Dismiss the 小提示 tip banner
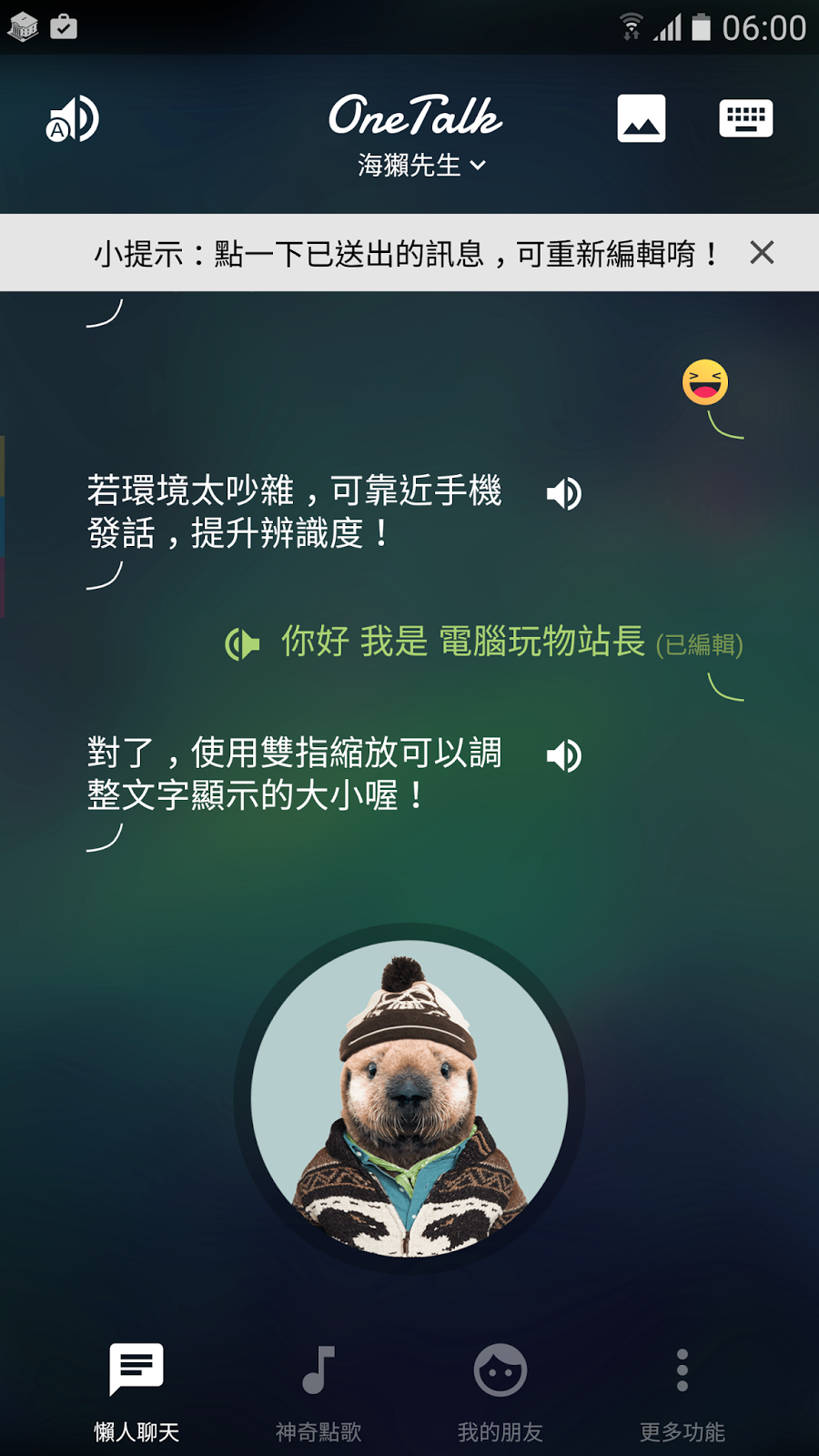The width and height of the screenshot is (819, 1456). [762, 252]
